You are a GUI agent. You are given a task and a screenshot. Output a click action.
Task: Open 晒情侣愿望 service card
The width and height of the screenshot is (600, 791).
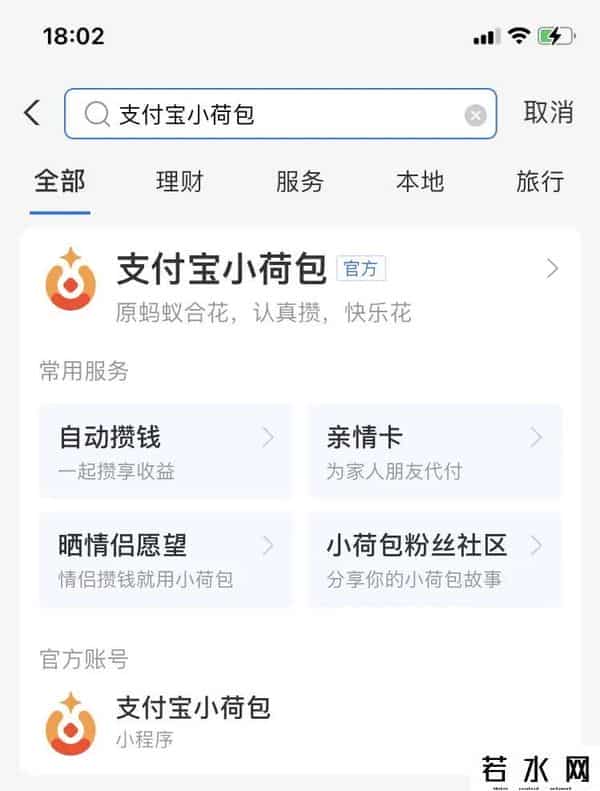[165, 559]
